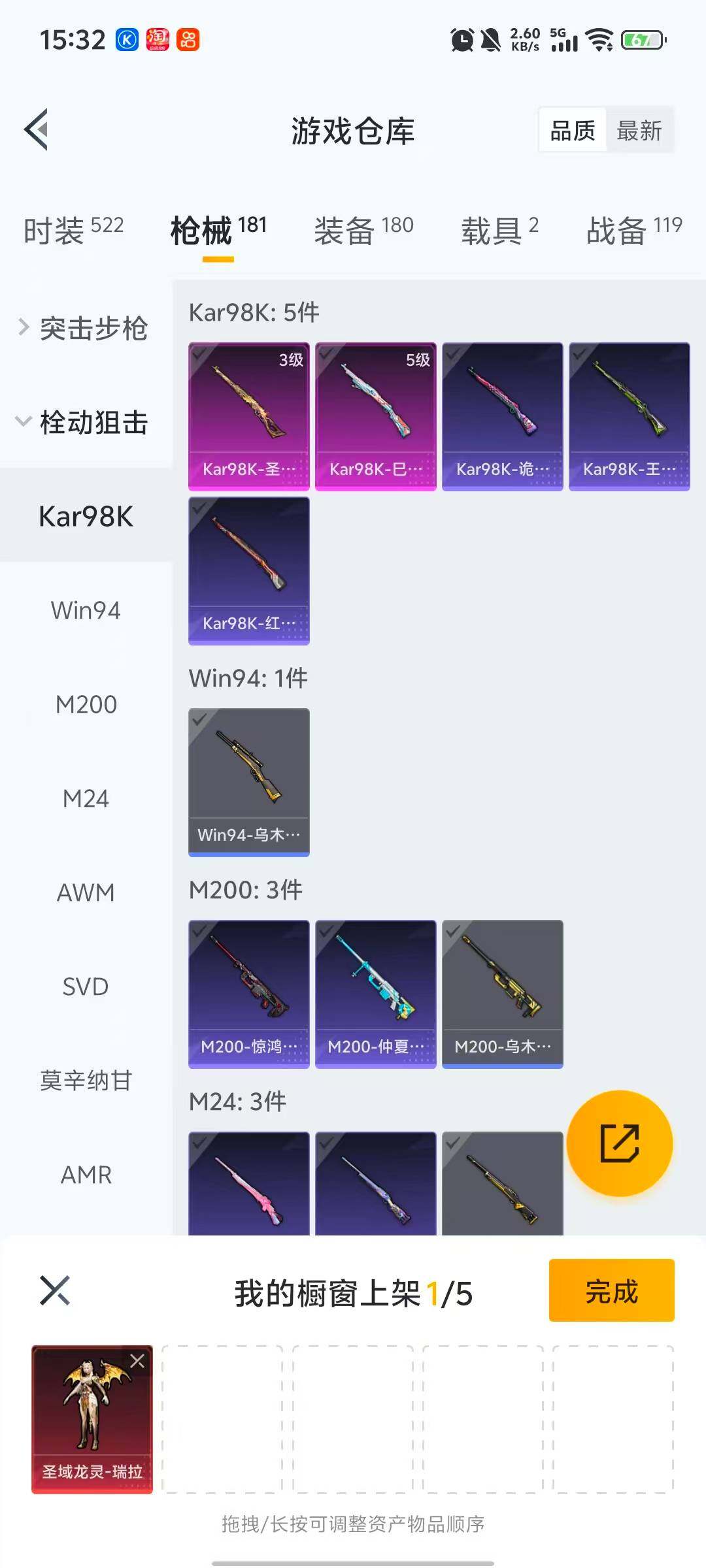Switch to the 时装 tab
Viewport: 706px width, 1568px height.
(73, 230)
